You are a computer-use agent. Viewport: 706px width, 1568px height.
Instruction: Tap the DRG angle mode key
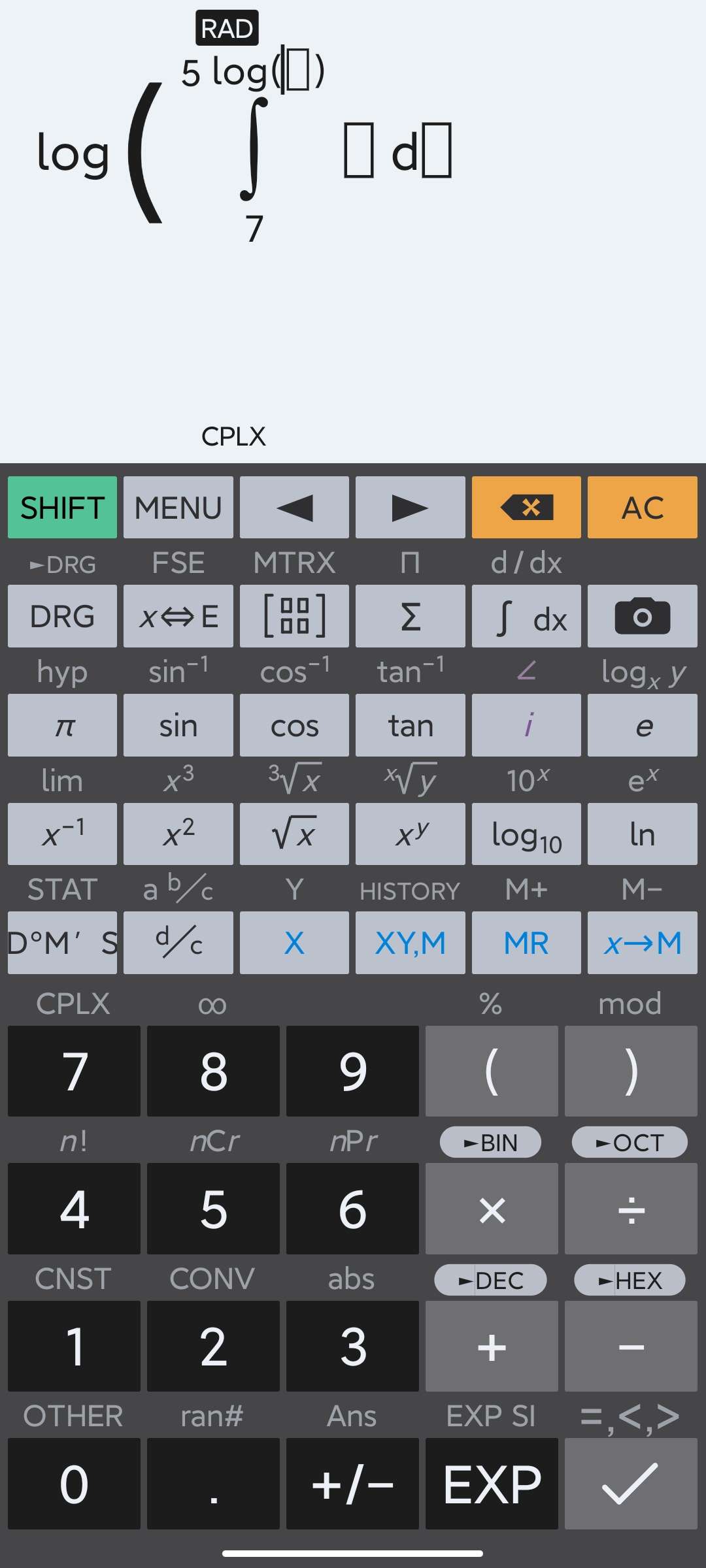coord(62,616)
